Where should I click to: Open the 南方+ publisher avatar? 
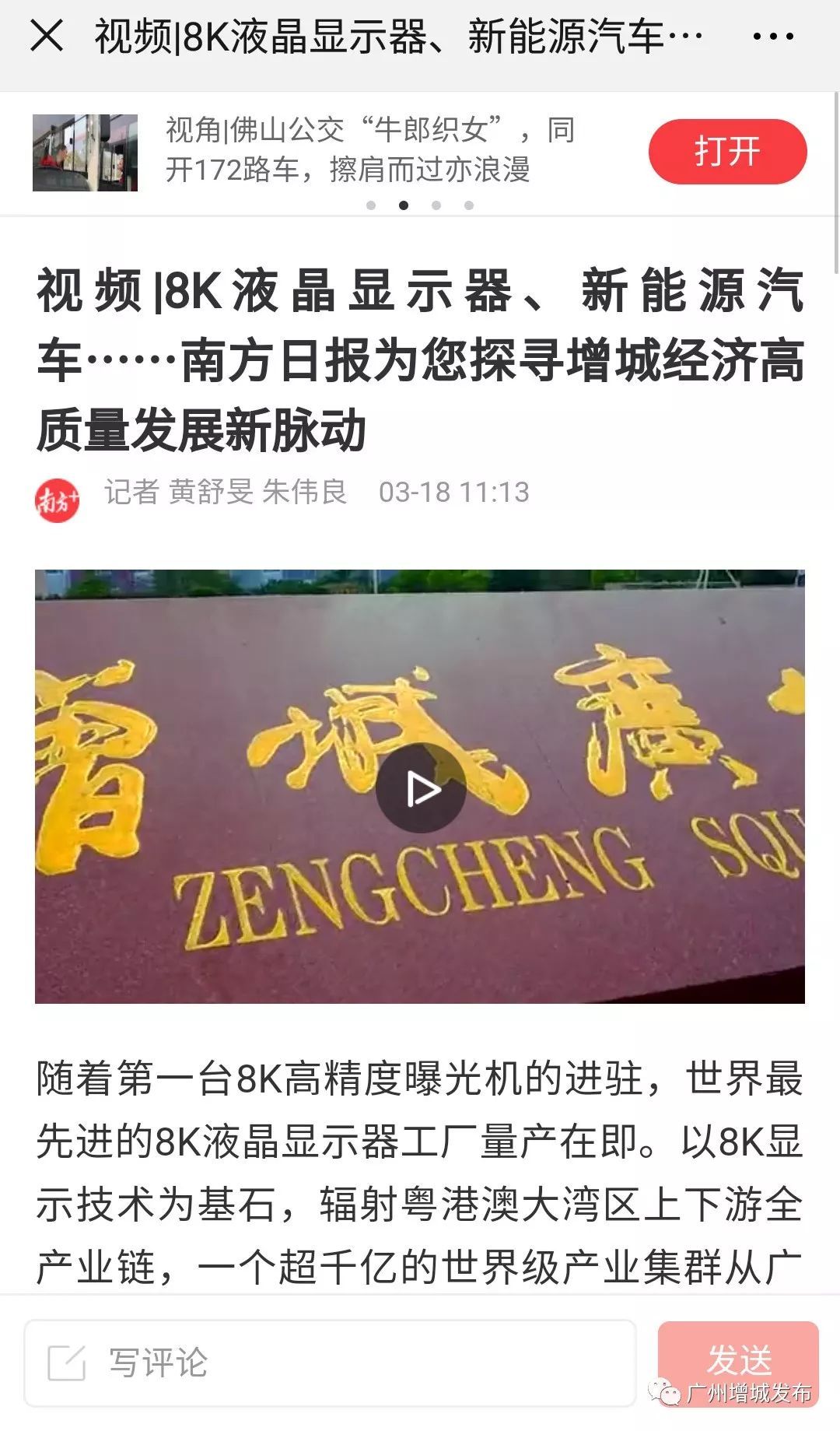tap(58, 499)
